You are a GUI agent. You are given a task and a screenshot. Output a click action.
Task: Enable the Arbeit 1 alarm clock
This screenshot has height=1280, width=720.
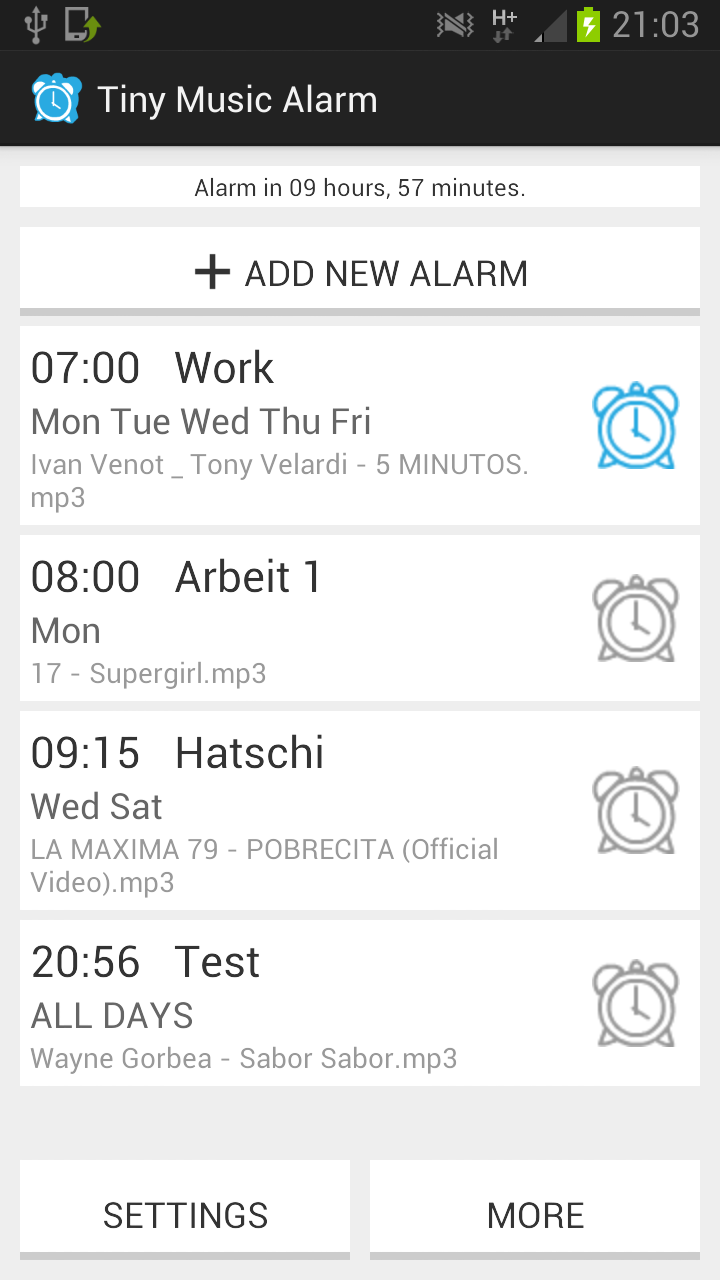point(635,619)
